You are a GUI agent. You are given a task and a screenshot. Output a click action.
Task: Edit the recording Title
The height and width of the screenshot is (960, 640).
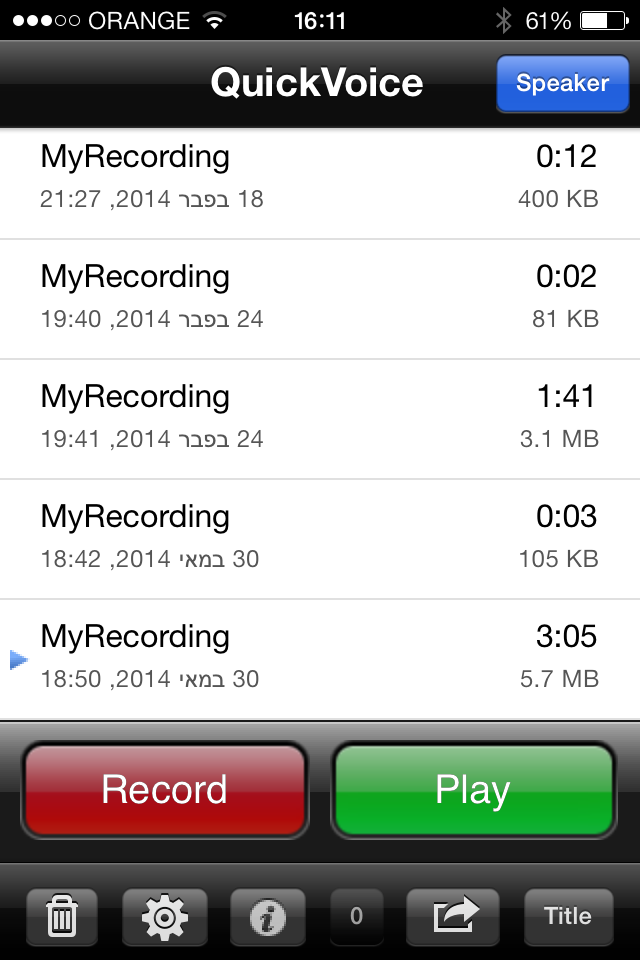pyautogui.click(x=567, y=916)
